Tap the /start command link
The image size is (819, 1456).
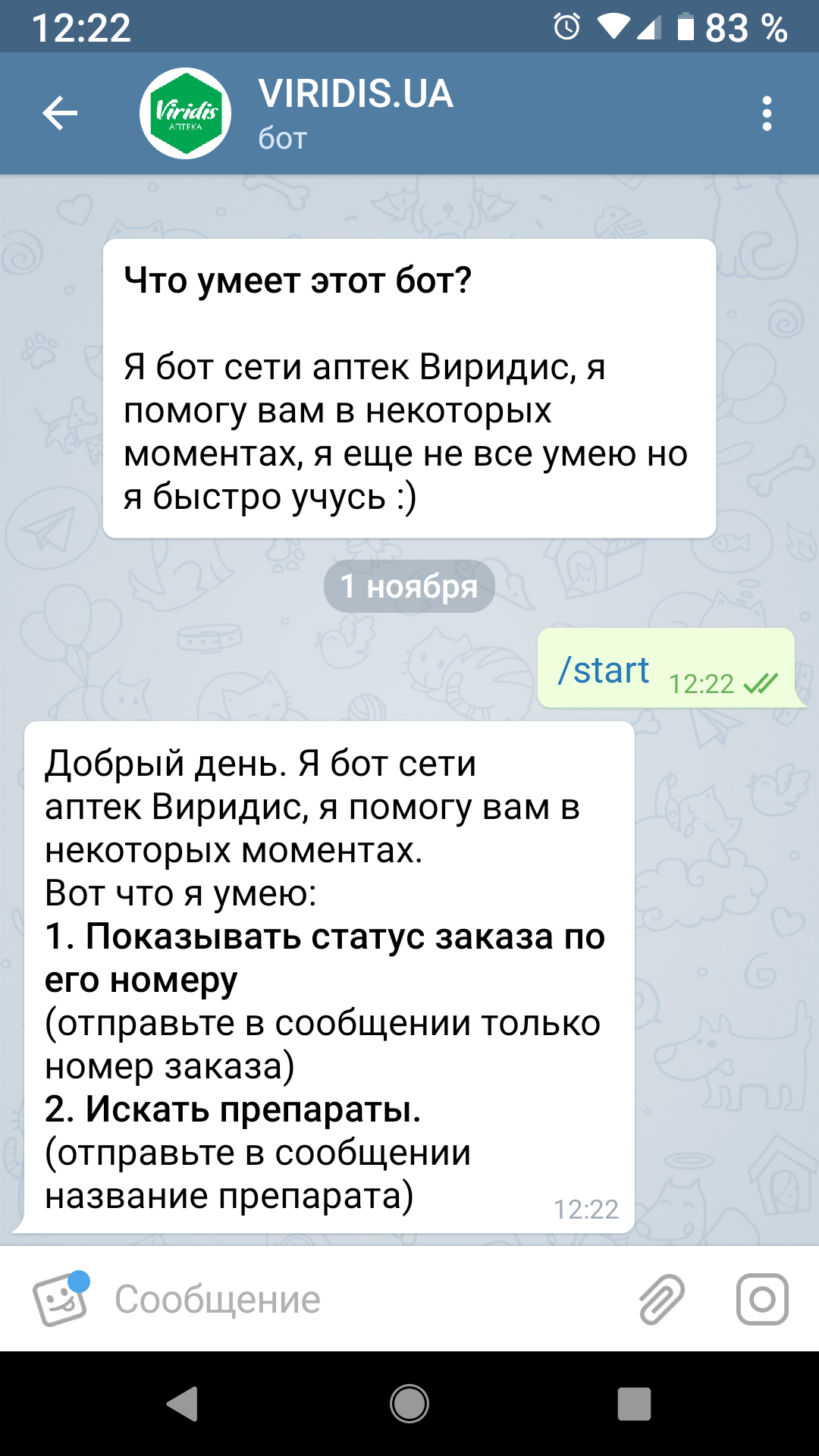coord(604,670)
